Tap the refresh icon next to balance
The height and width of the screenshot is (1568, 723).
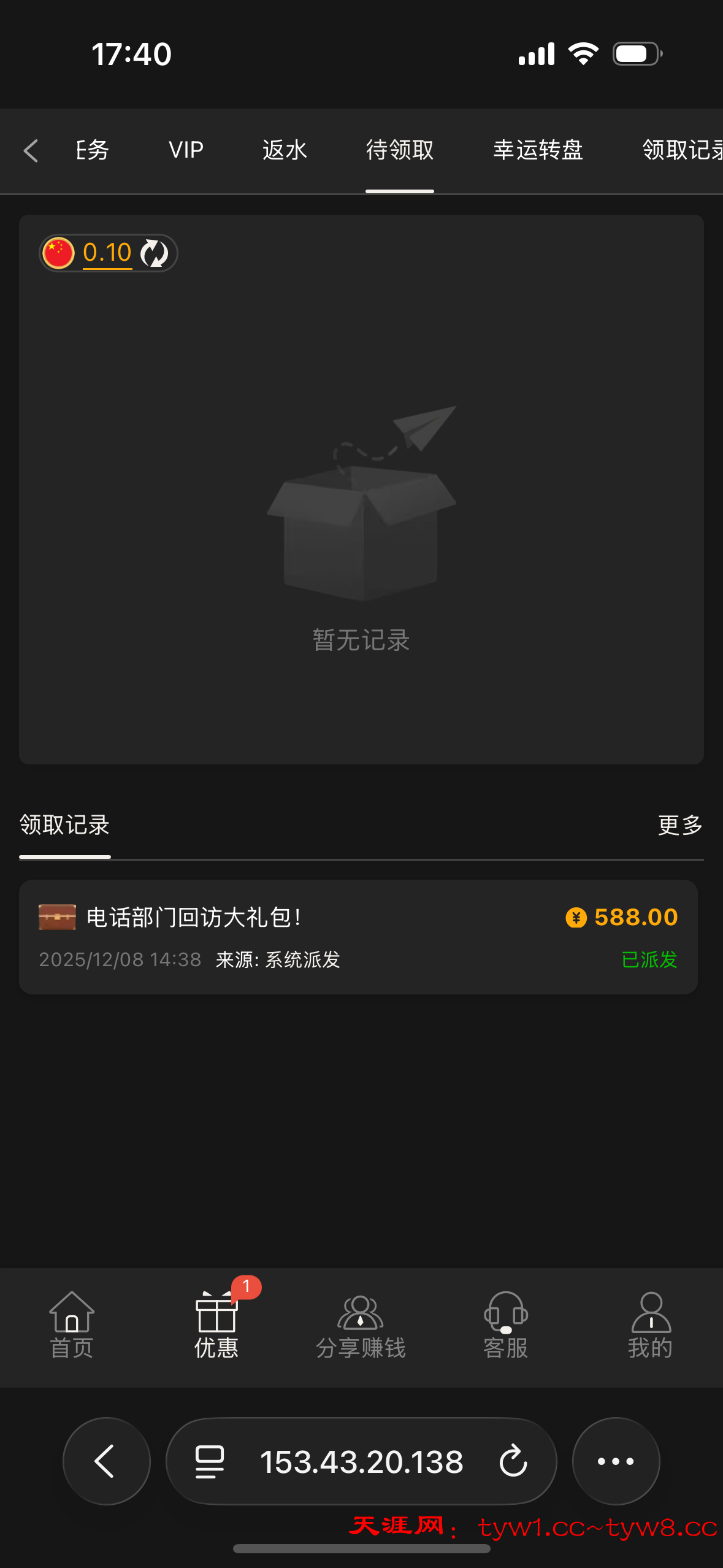pos(154,252)
